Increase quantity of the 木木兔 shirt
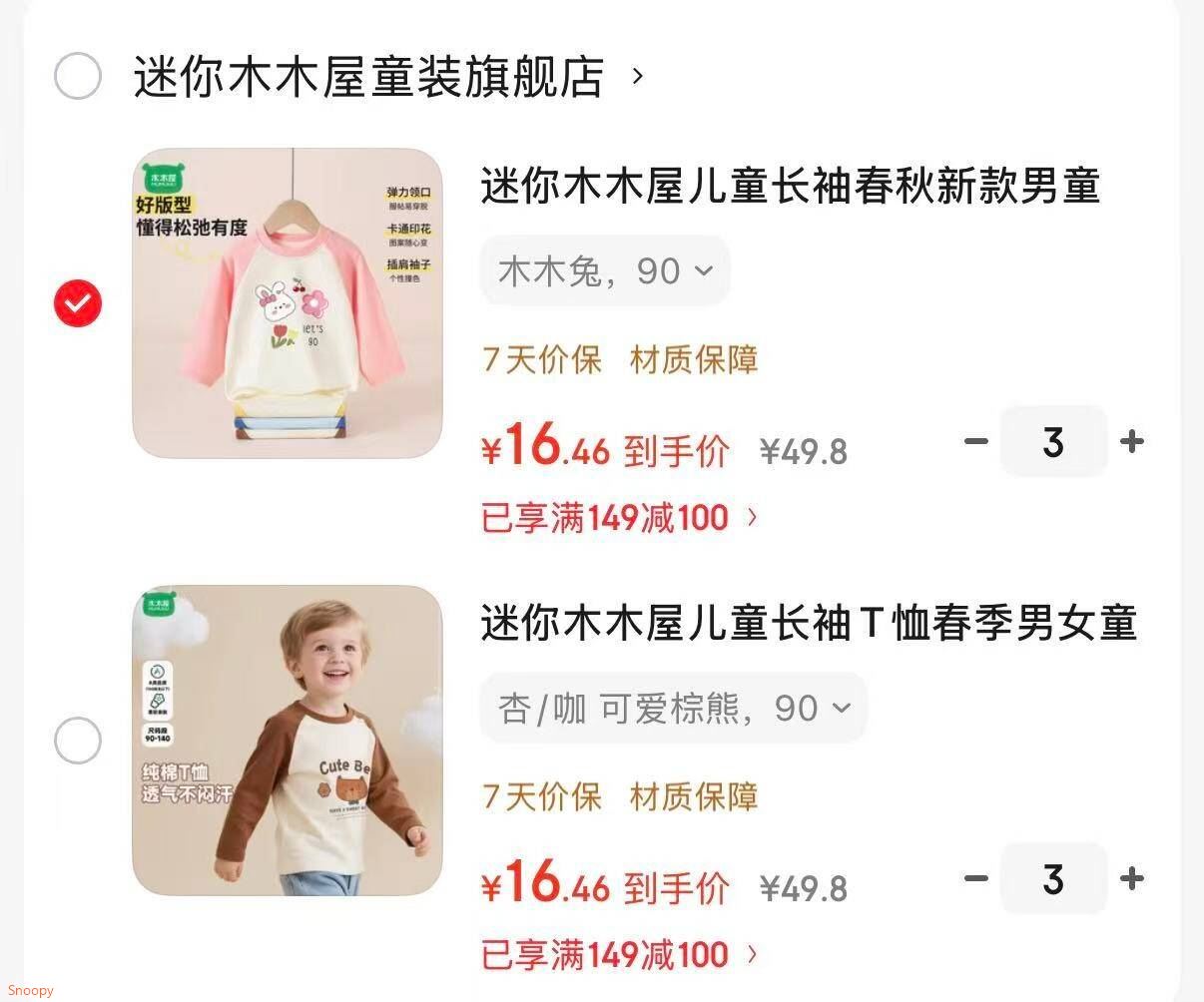The width and height of the screenshot is (1204, 1002). [1132, 441]
